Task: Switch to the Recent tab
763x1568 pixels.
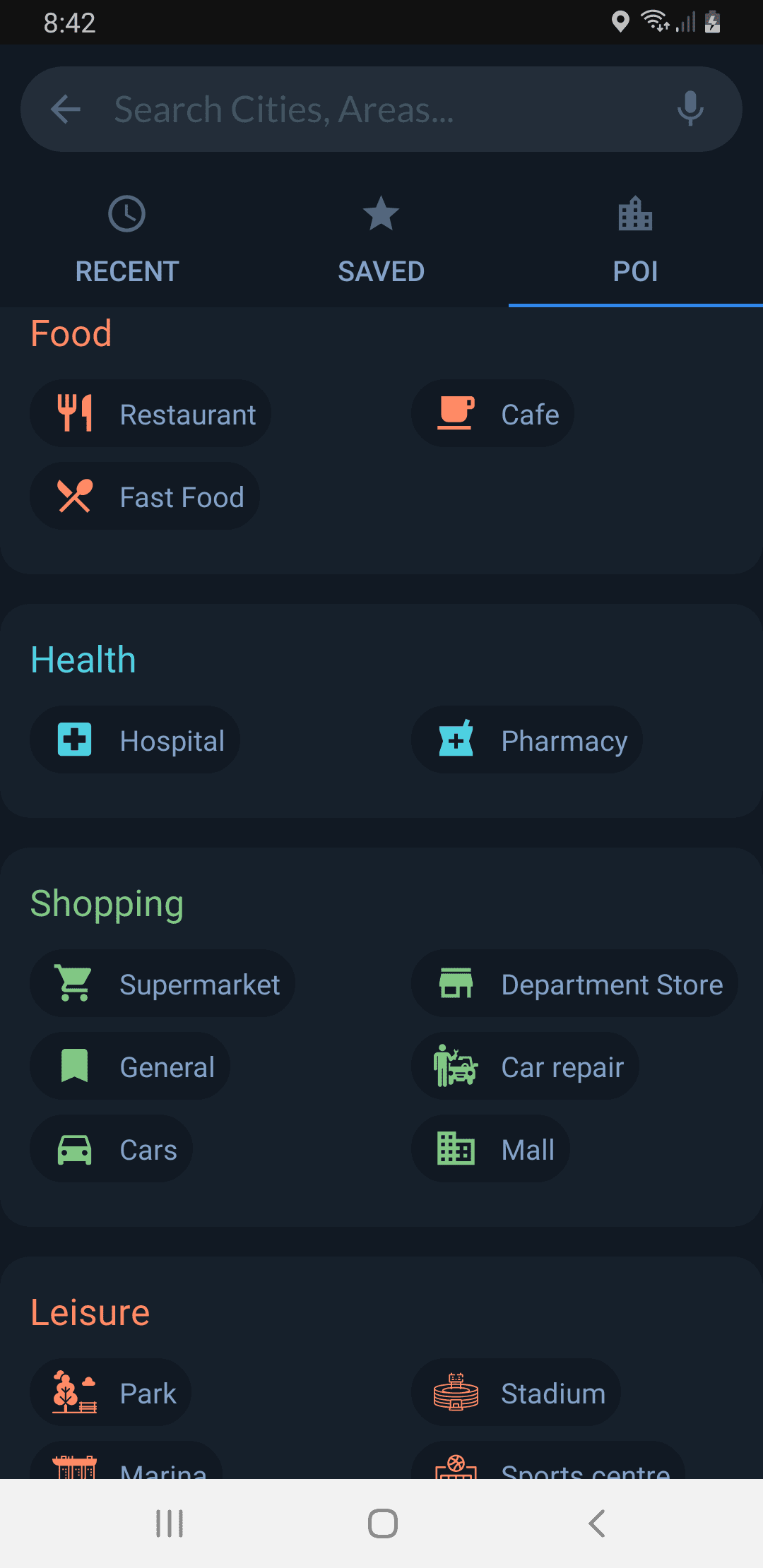Action: tap(127, 240)
